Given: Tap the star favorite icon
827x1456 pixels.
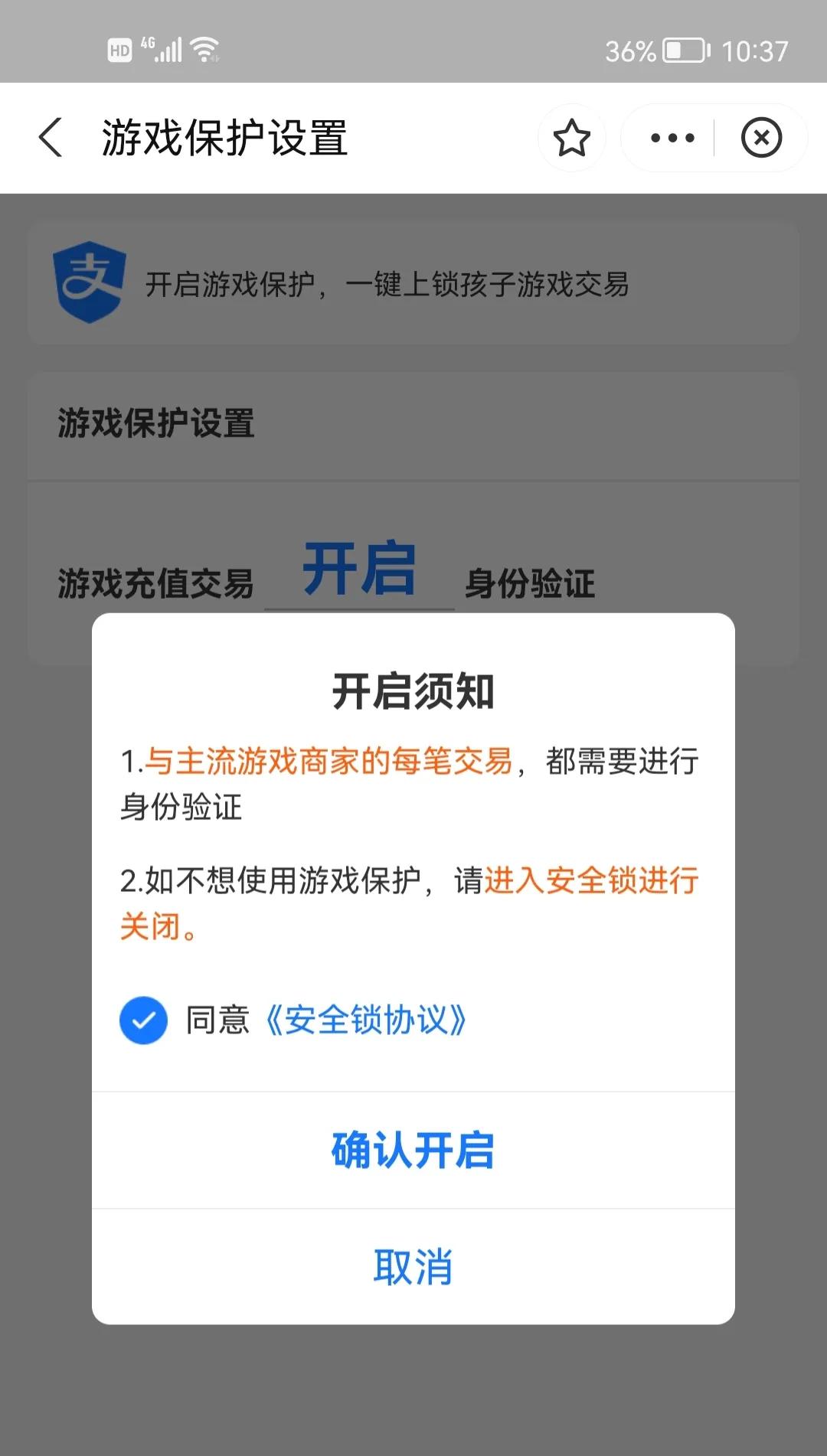Looking at the screenshot, I should [x=572, y=139].
